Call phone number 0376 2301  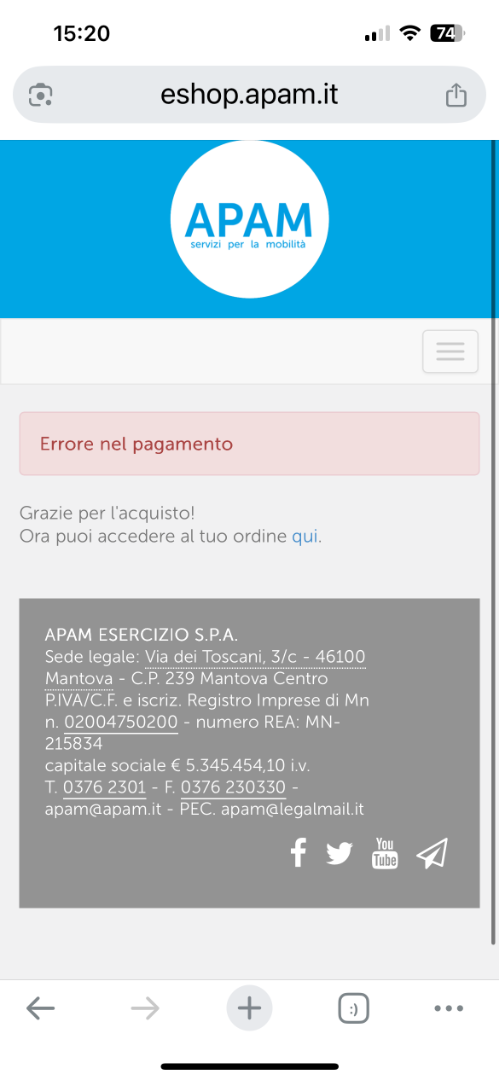pos(105,787)
